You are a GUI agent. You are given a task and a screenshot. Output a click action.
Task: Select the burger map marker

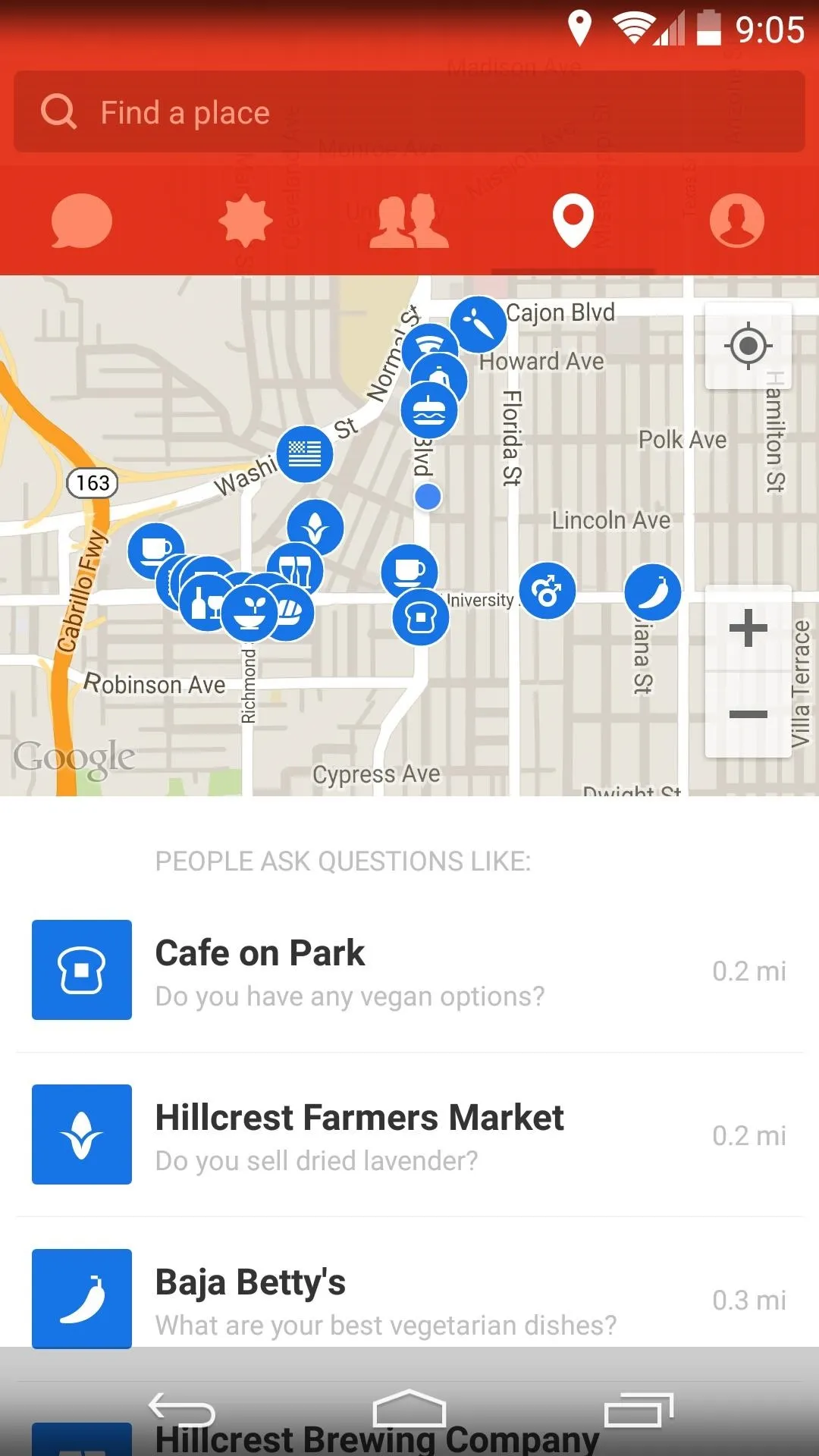tap(429, 411)
